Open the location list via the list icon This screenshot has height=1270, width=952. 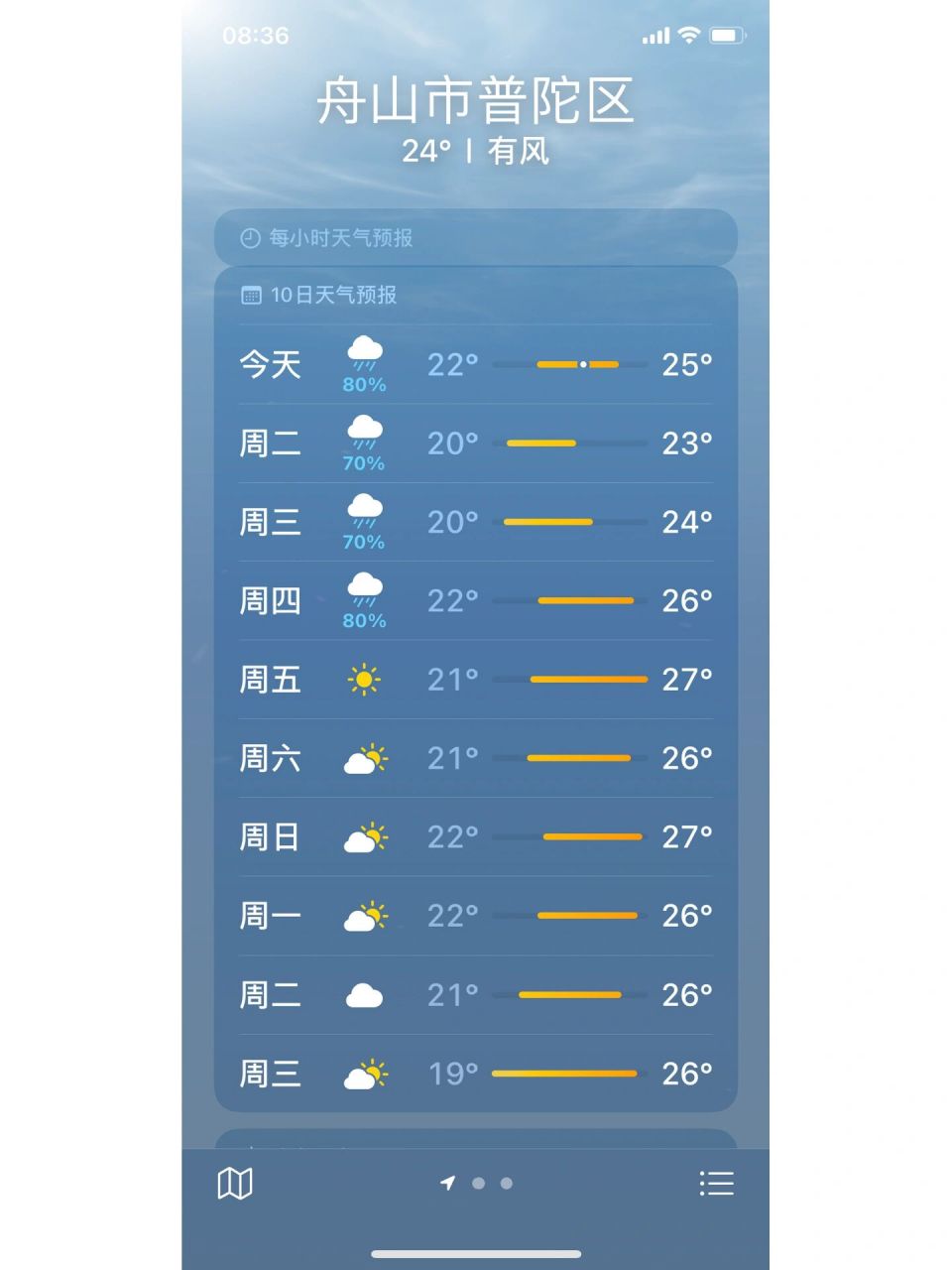(718, 1183)
